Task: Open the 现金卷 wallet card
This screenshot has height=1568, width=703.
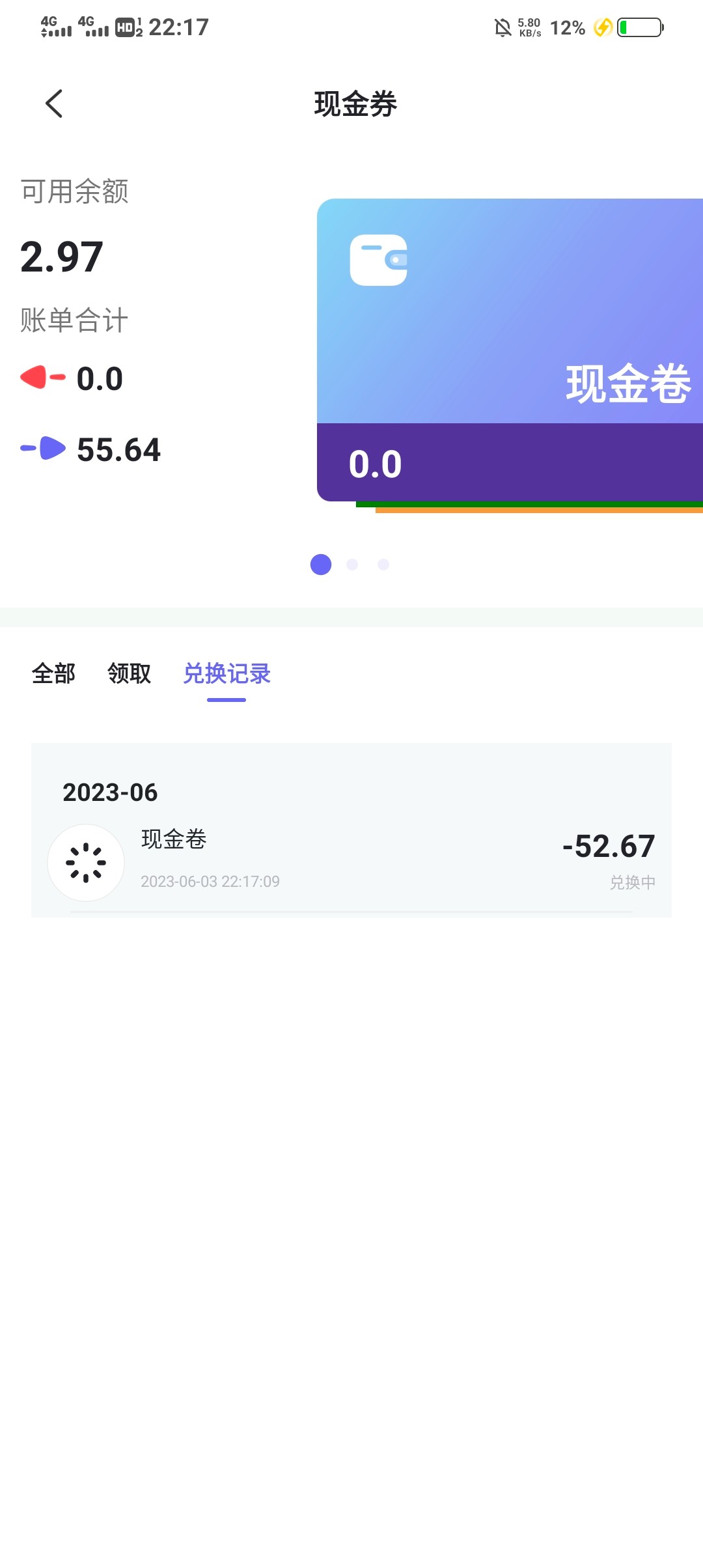Action: (x=509, y=349)
